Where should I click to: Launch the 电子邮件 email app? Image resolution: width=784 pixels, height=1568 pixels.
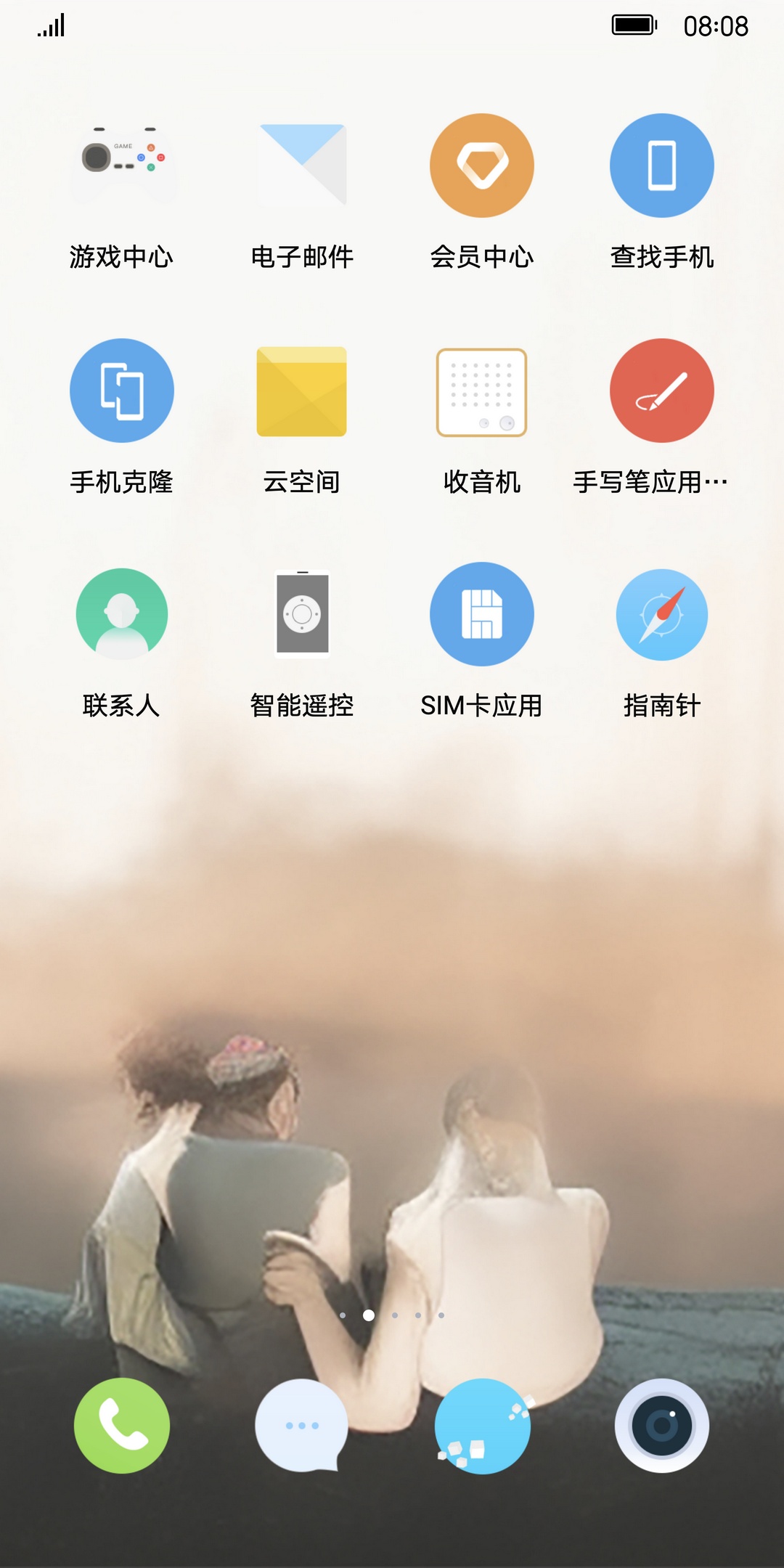(x=302, y=166)
